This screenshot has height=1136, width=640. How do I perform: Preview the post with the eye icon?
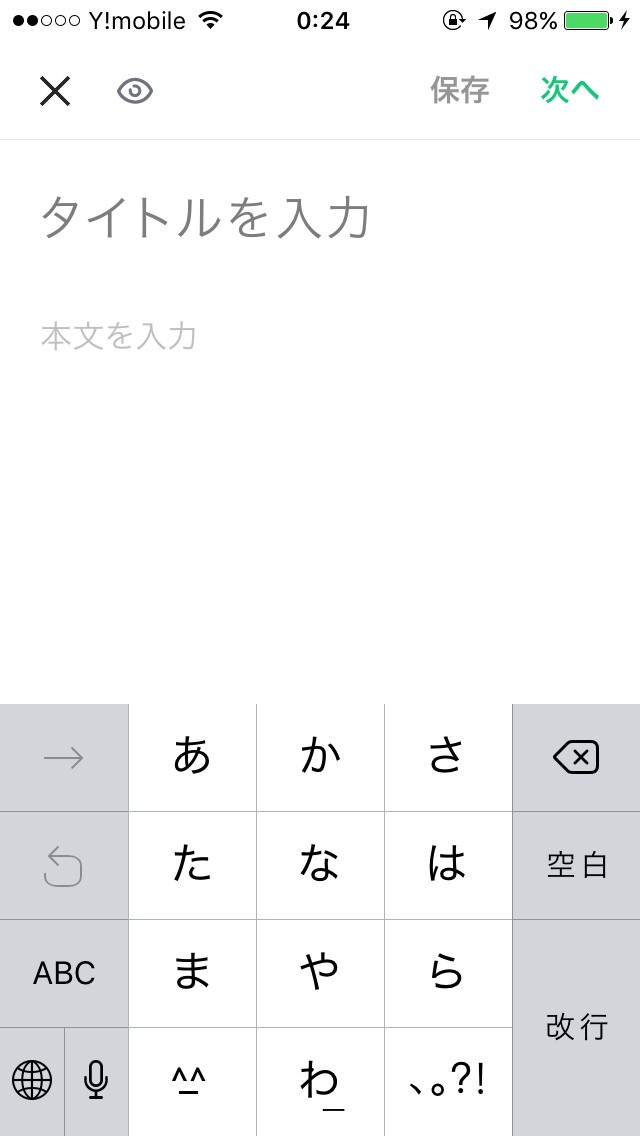[x=135, y=91]
